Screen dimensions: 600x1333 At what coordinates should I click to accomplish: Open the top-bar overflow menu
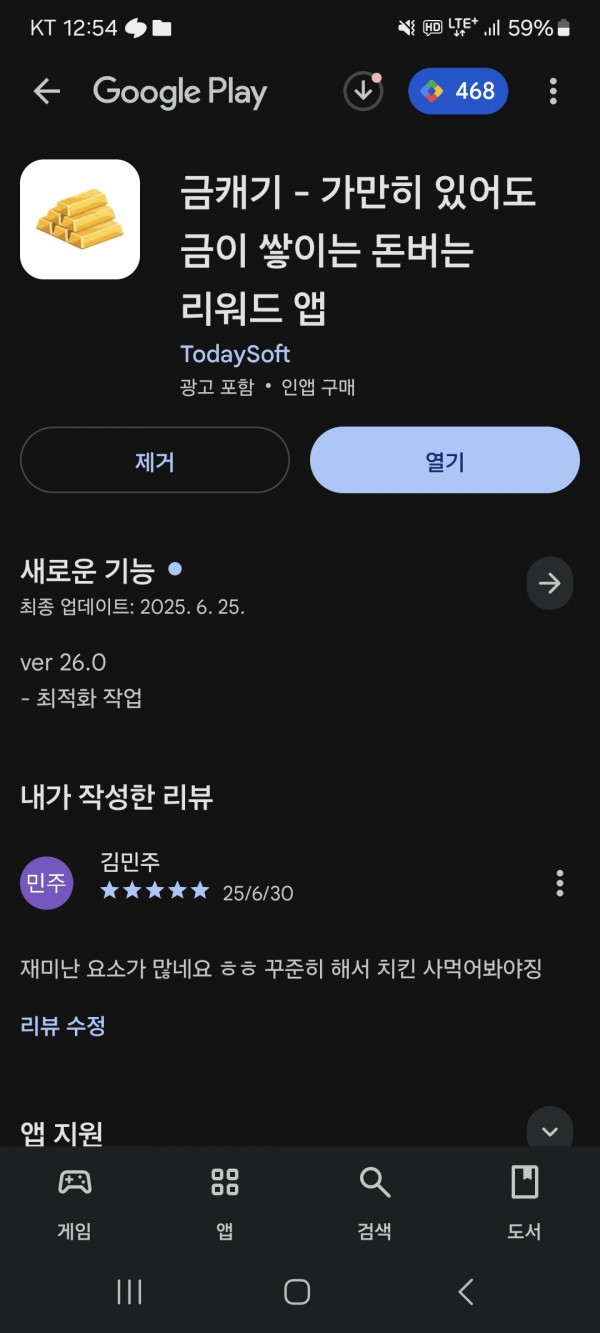point(553,92)
